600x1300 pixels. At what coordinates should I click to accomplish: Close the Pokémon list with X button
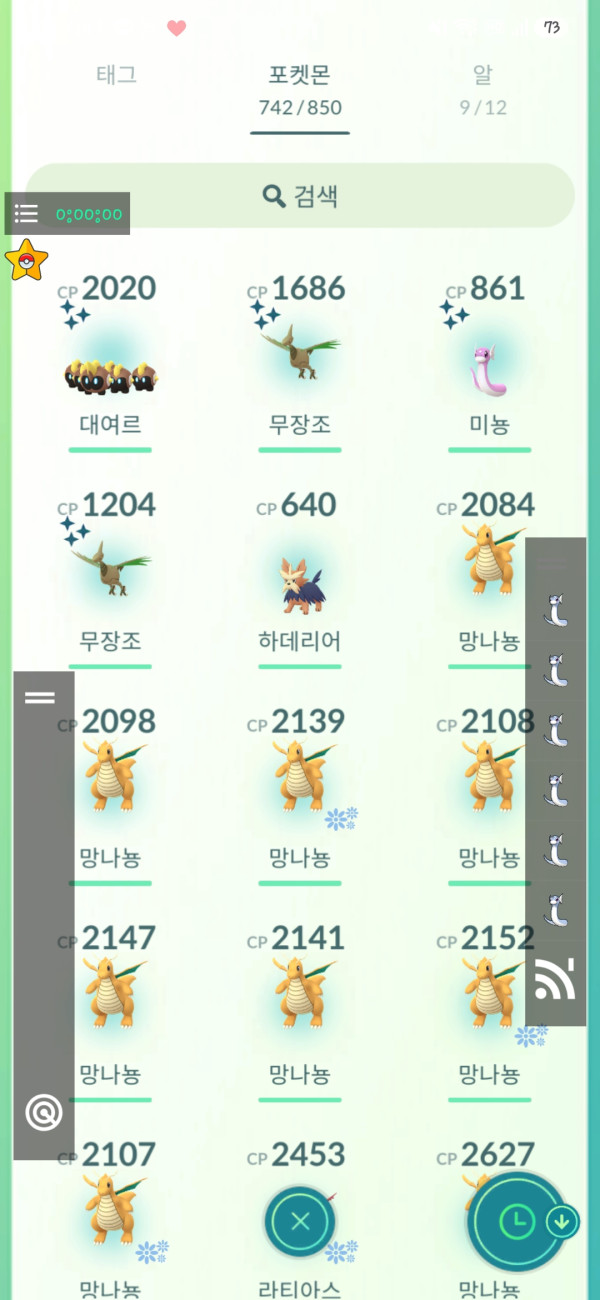(x=300, y=1221)
